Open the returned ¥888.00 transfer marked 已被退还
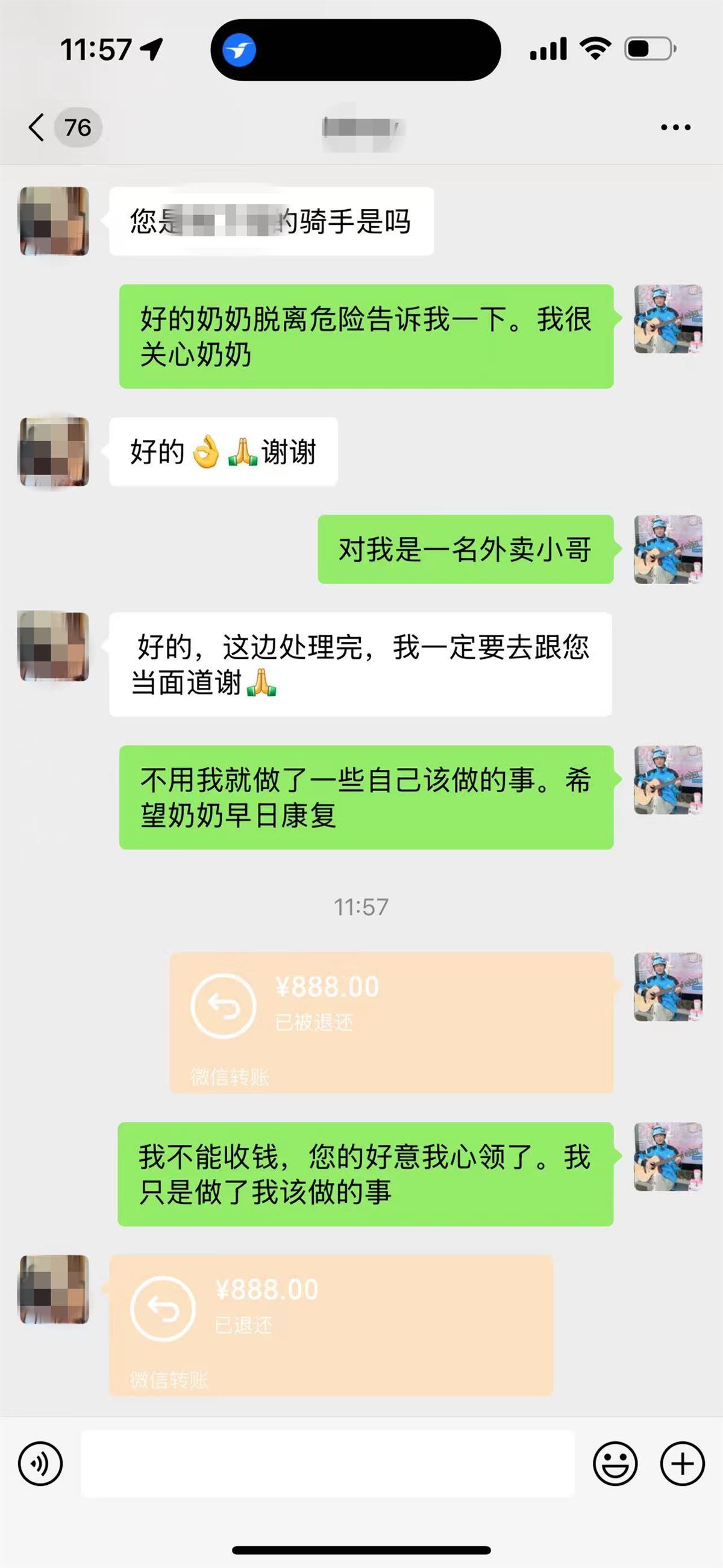The height and width of the screenshot is (1568, 723). 390,1022
